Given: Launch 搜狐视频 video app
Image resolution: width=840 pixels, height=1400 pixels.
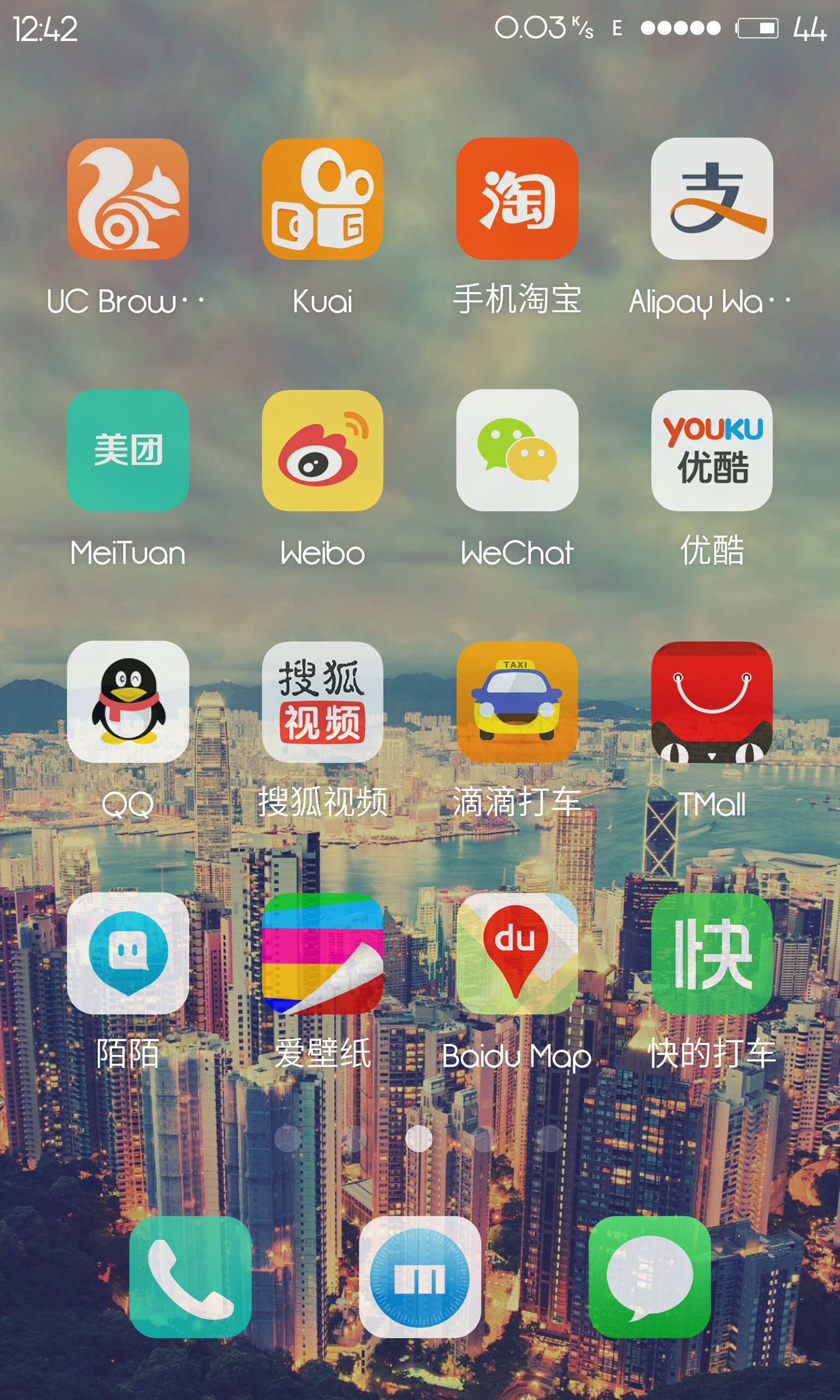Looking at the screenshot, I should click(x=323, y=702).
